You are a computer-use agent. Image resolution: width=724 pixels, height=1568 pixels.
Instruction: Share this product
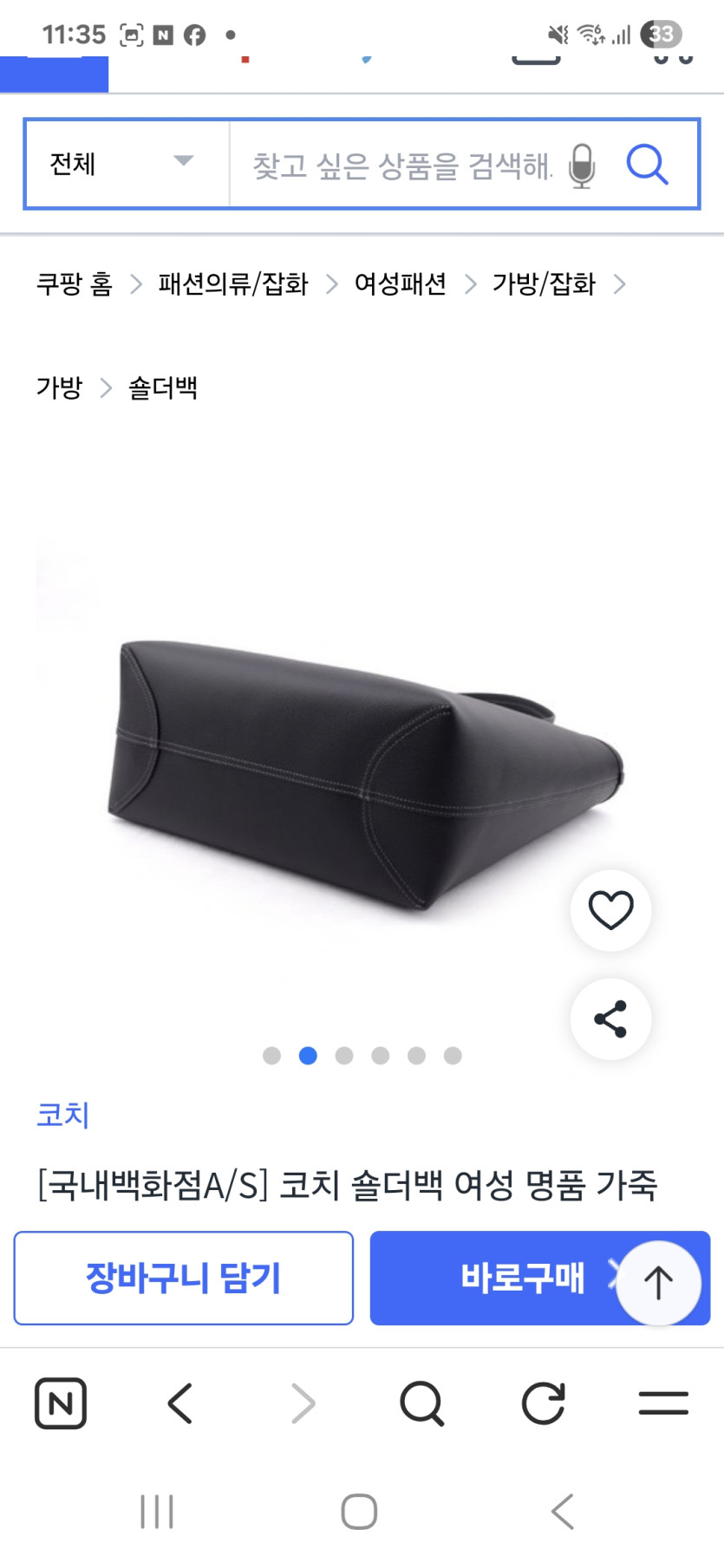tap(610, 1019)
